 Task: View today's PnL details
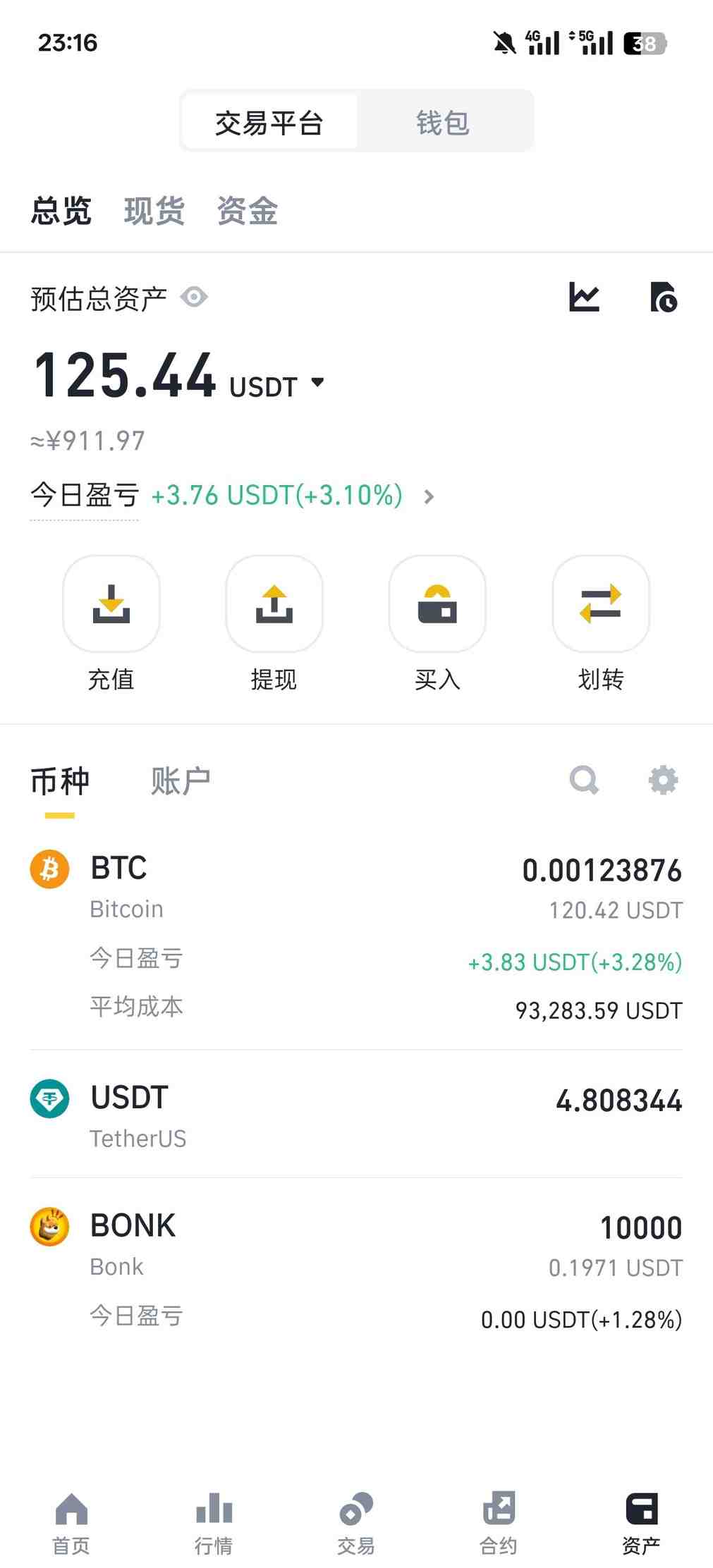pos(429,496)
